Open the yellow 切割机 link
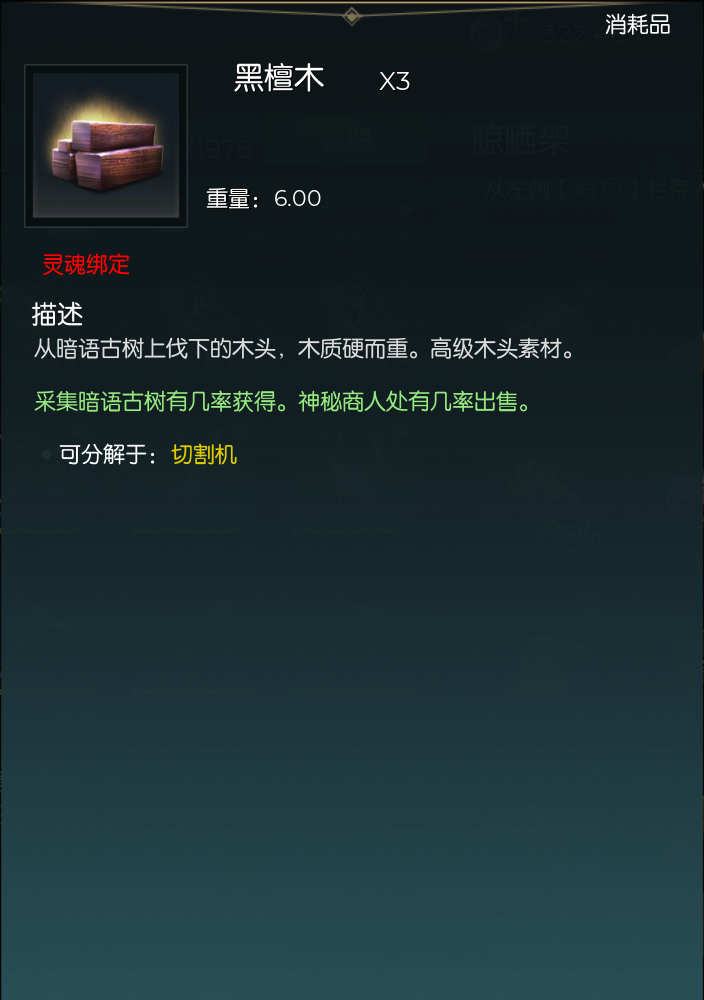The width and height of the screenshot is (704, 1000). [204, 455]
